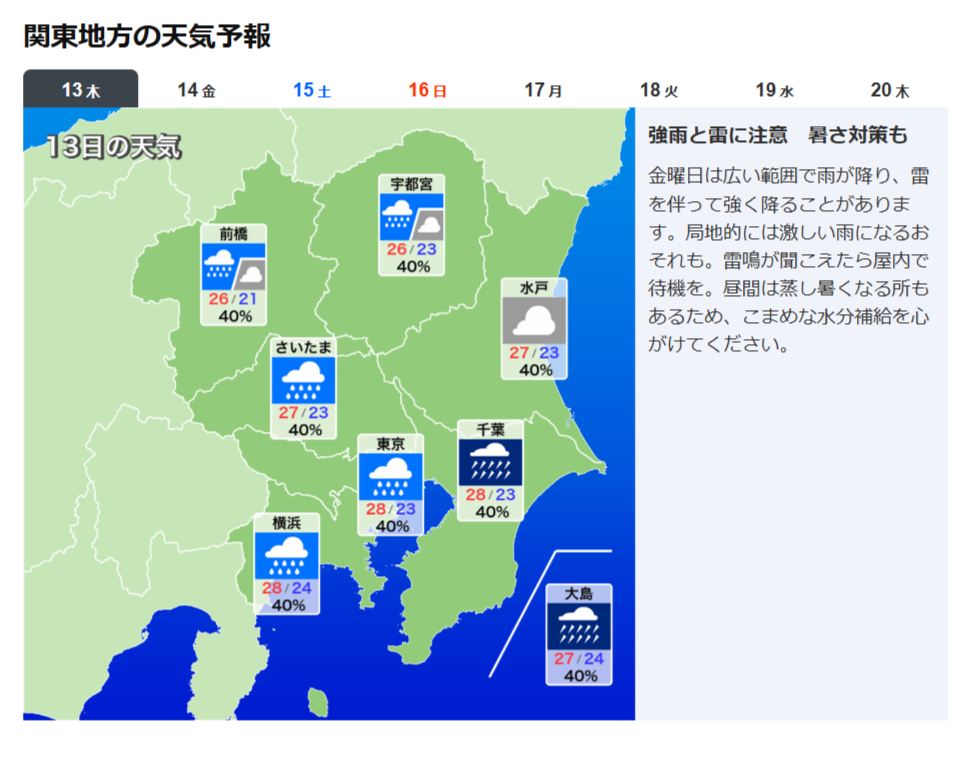Show the 17 月 forecast
The height and width of the screenshot is (760, 960).
click(x=543, y=90)
